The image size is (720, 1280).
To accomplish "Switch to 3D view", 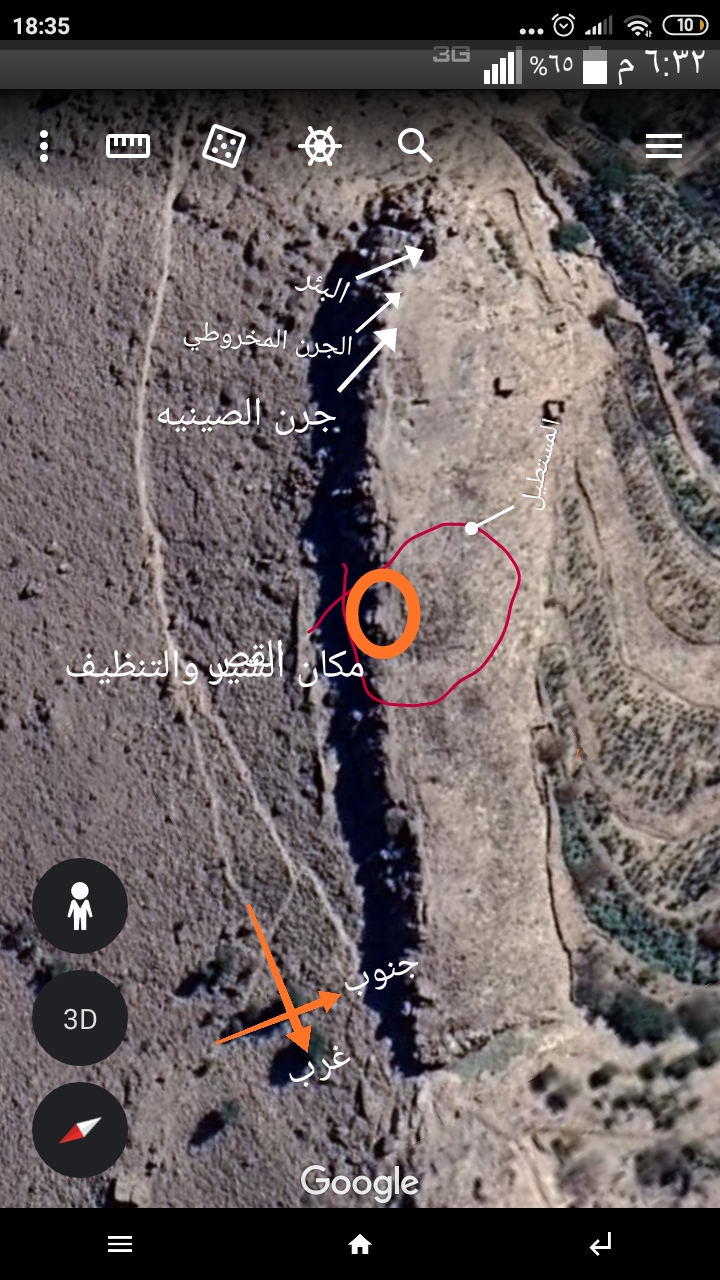I will coord(80,1019).
